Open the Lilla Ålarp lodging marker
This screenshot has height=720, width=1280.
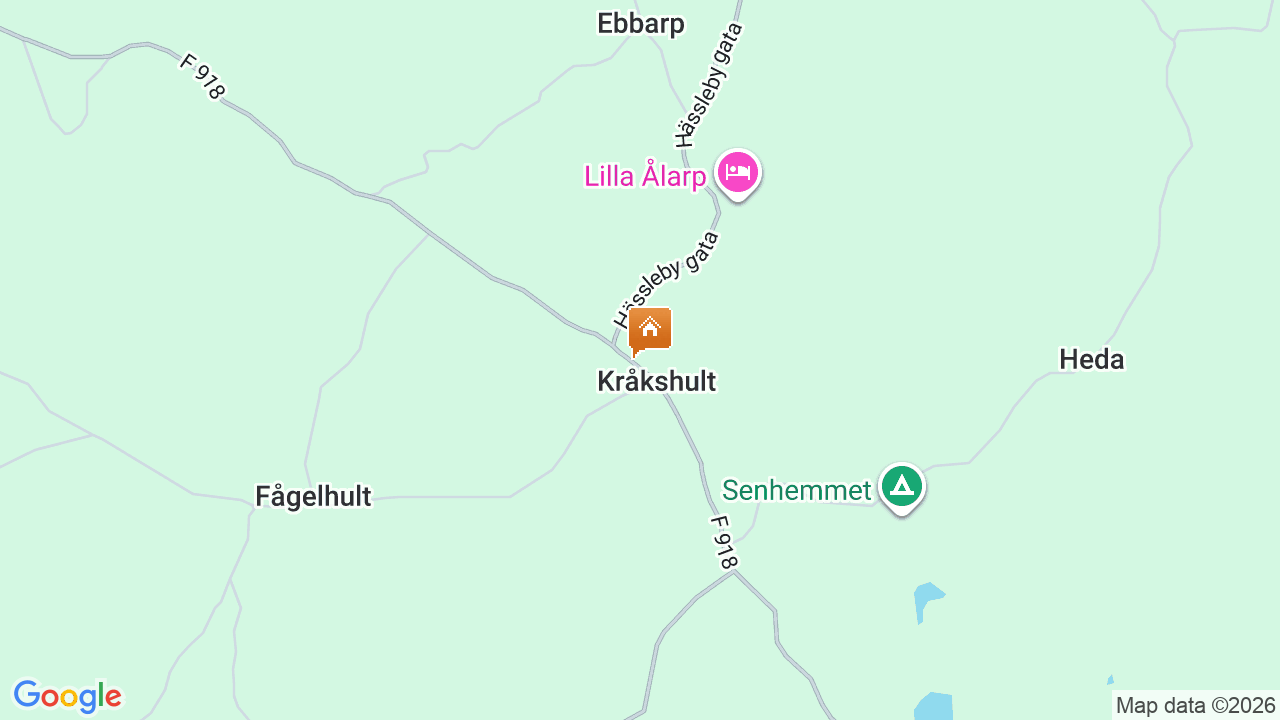click(738, 173)
